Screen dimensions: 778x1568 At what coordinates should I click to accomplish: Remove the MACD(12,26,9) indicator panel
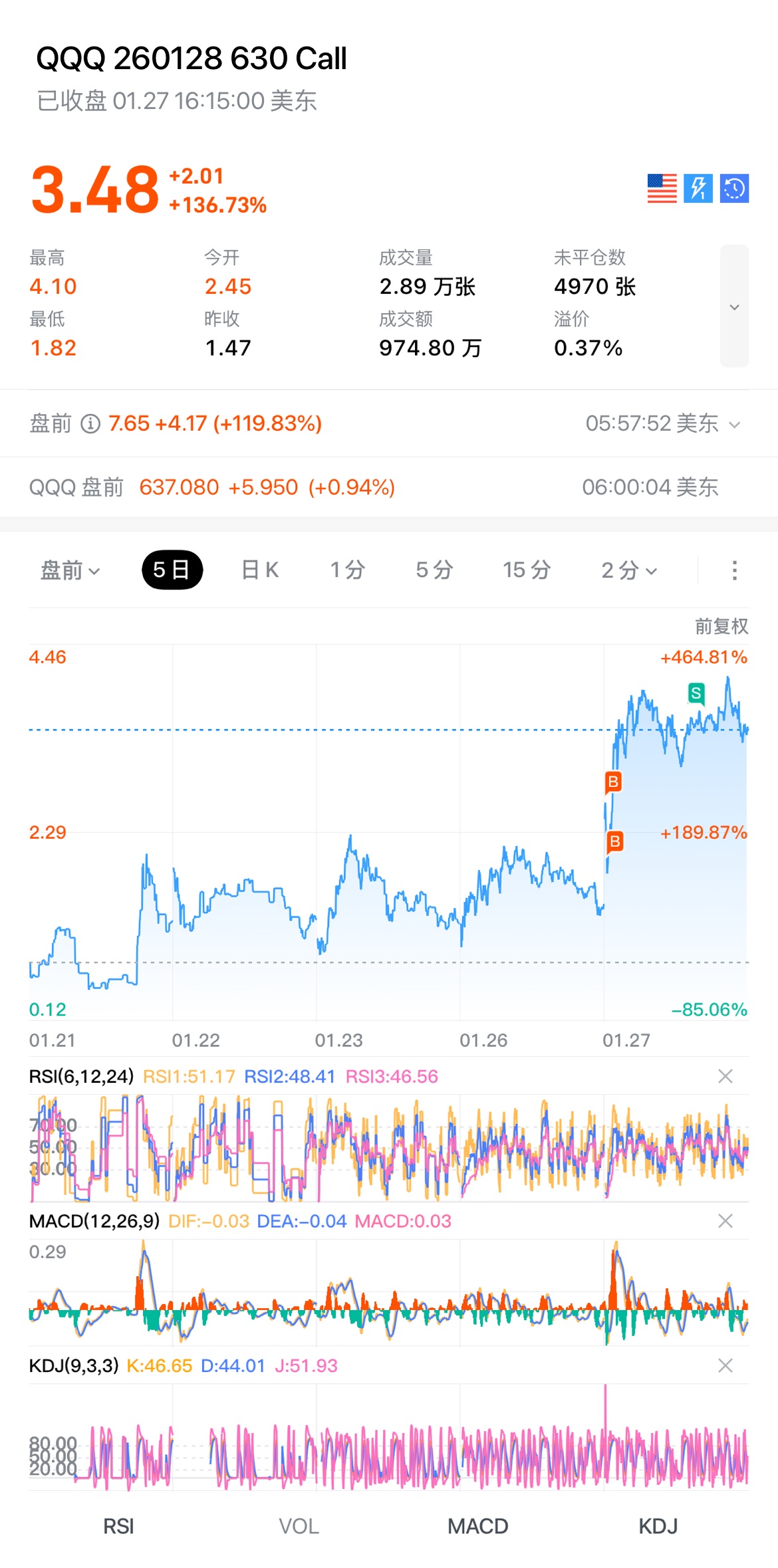tap(725, 1221)
